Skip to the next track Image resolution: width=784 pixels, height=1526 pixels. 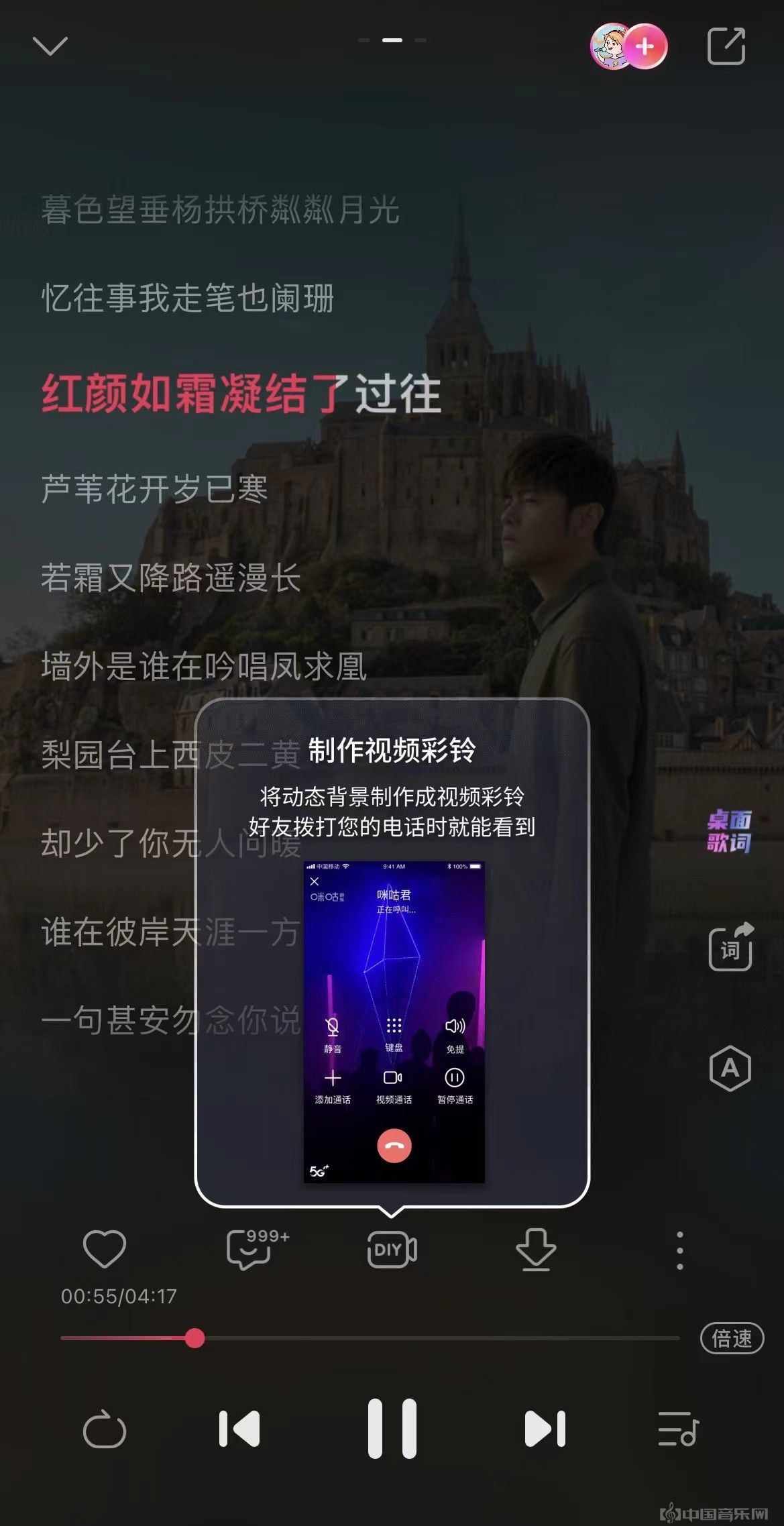[x=545, y=1429]
